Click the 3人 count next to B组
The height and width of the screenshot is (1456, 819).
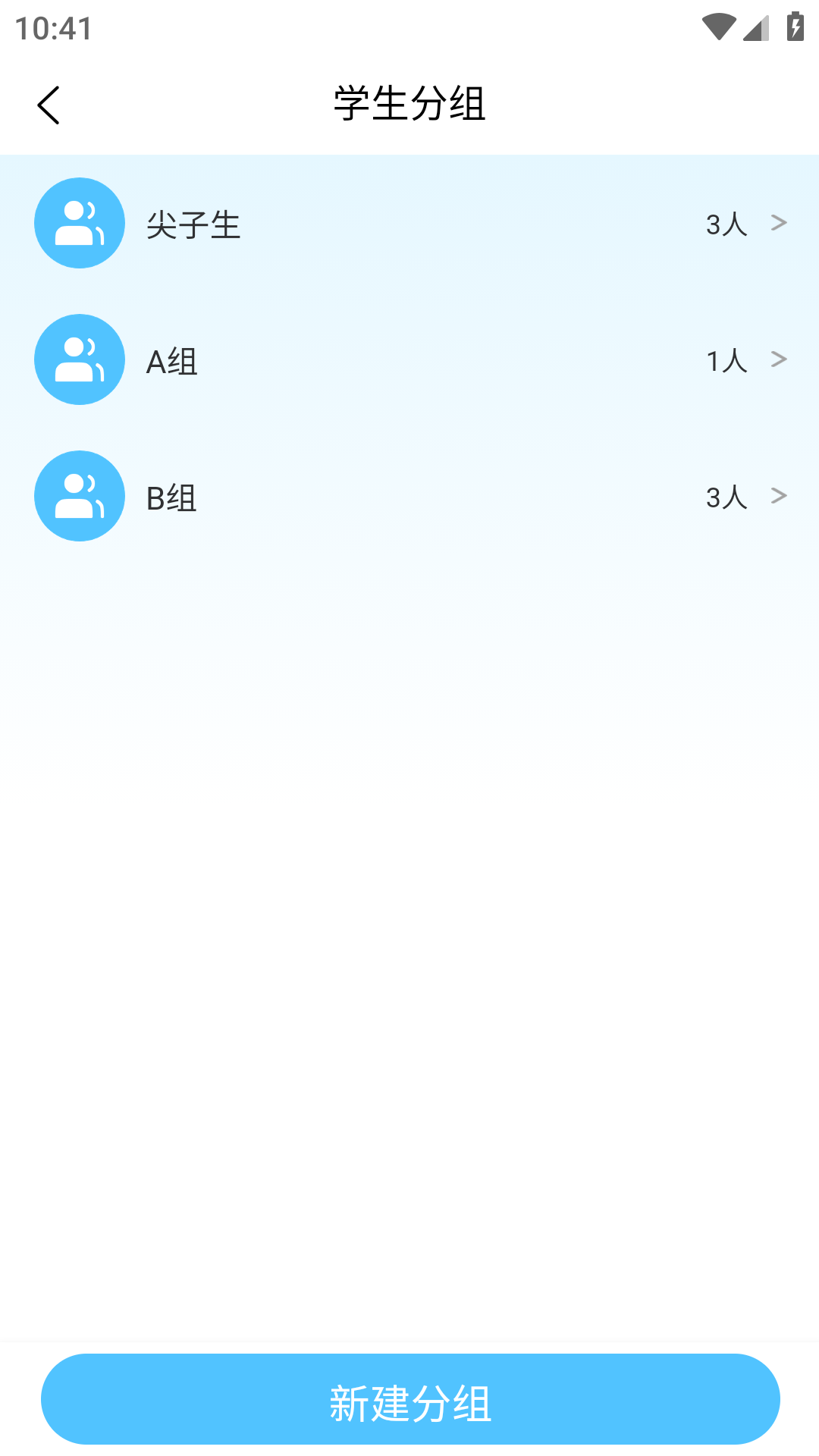pos(726,495)
